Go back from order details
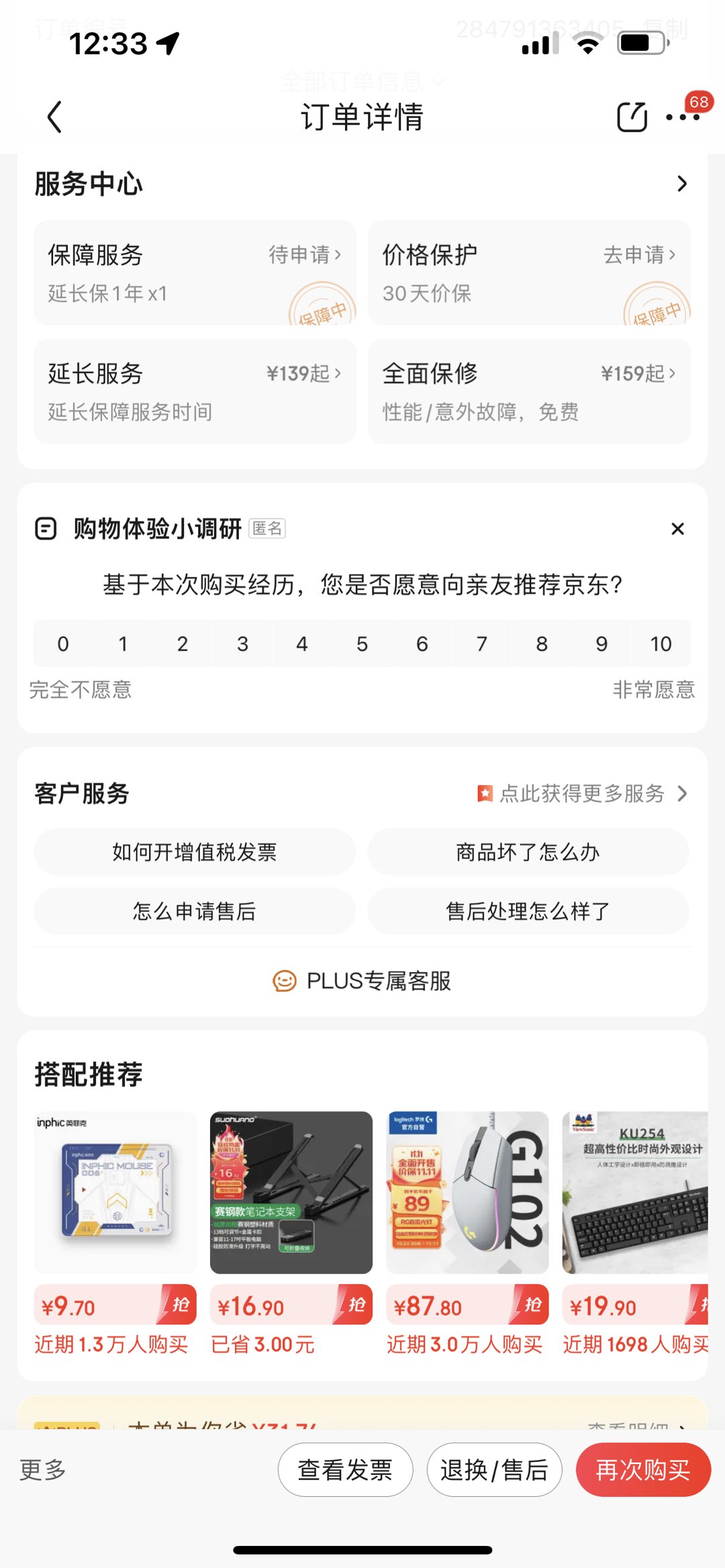This screenshot has height=1568, width=725. [55, 117]
